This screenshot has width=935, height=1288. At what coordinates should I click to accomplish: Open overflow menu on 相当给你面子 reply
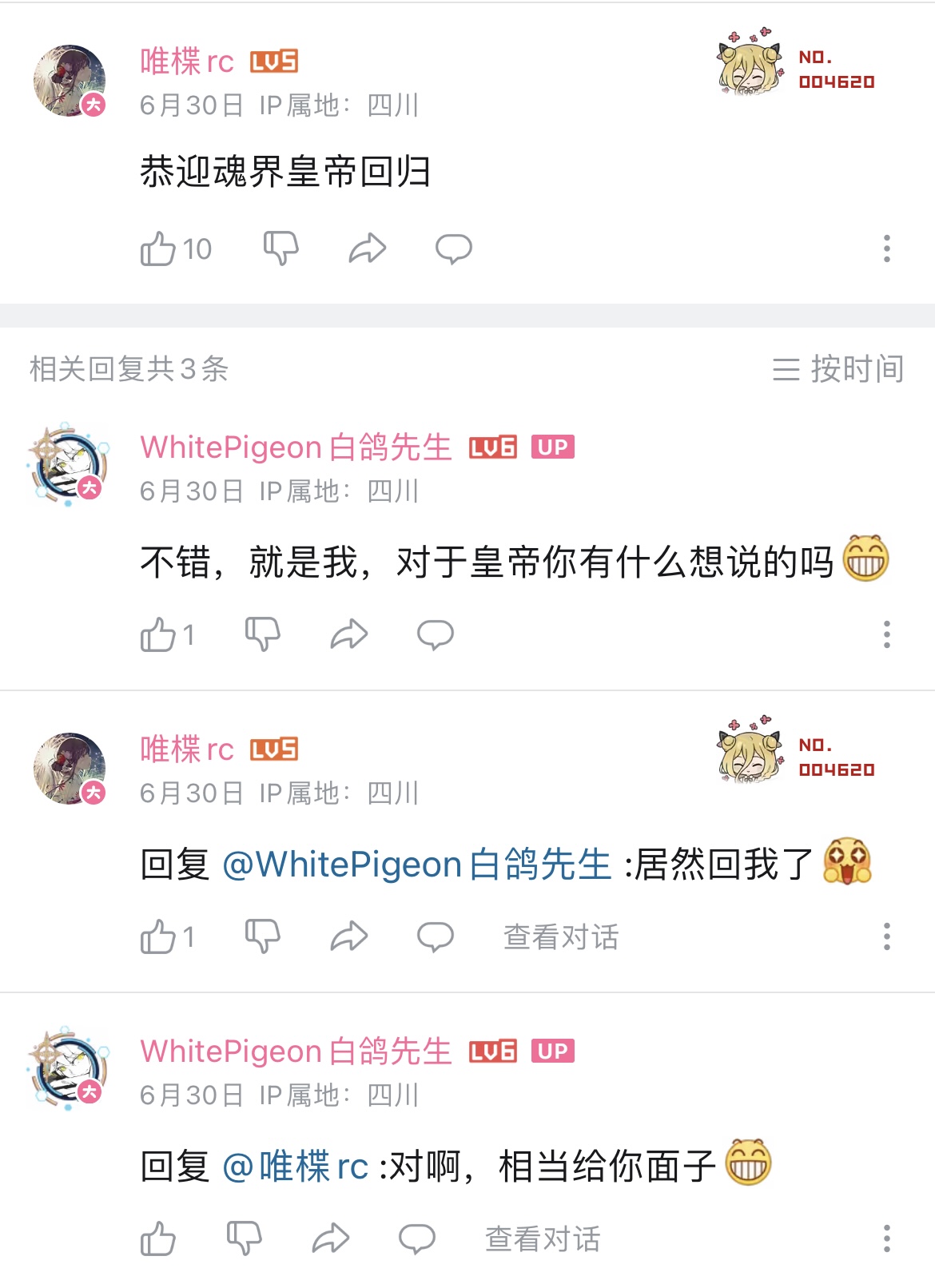coord(886,1239)
